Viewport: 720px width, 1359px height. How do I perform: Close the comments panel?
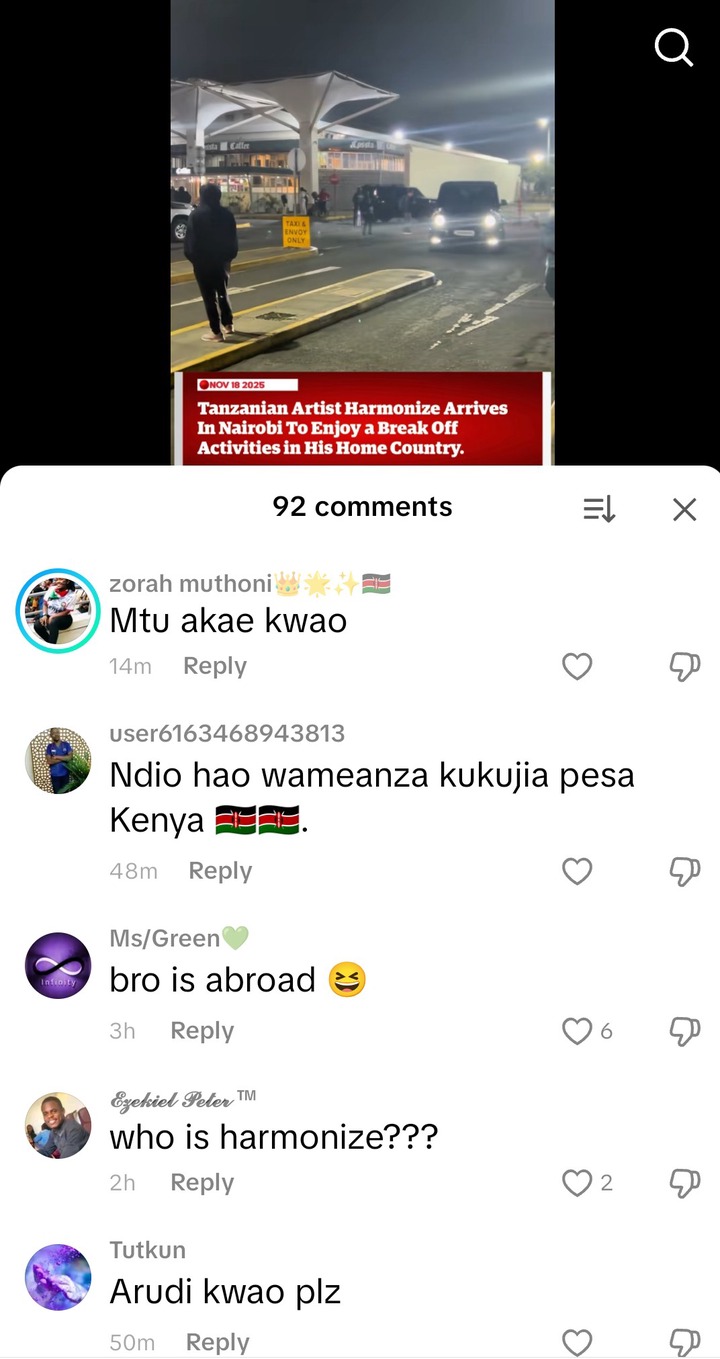[x=684, y=509]
